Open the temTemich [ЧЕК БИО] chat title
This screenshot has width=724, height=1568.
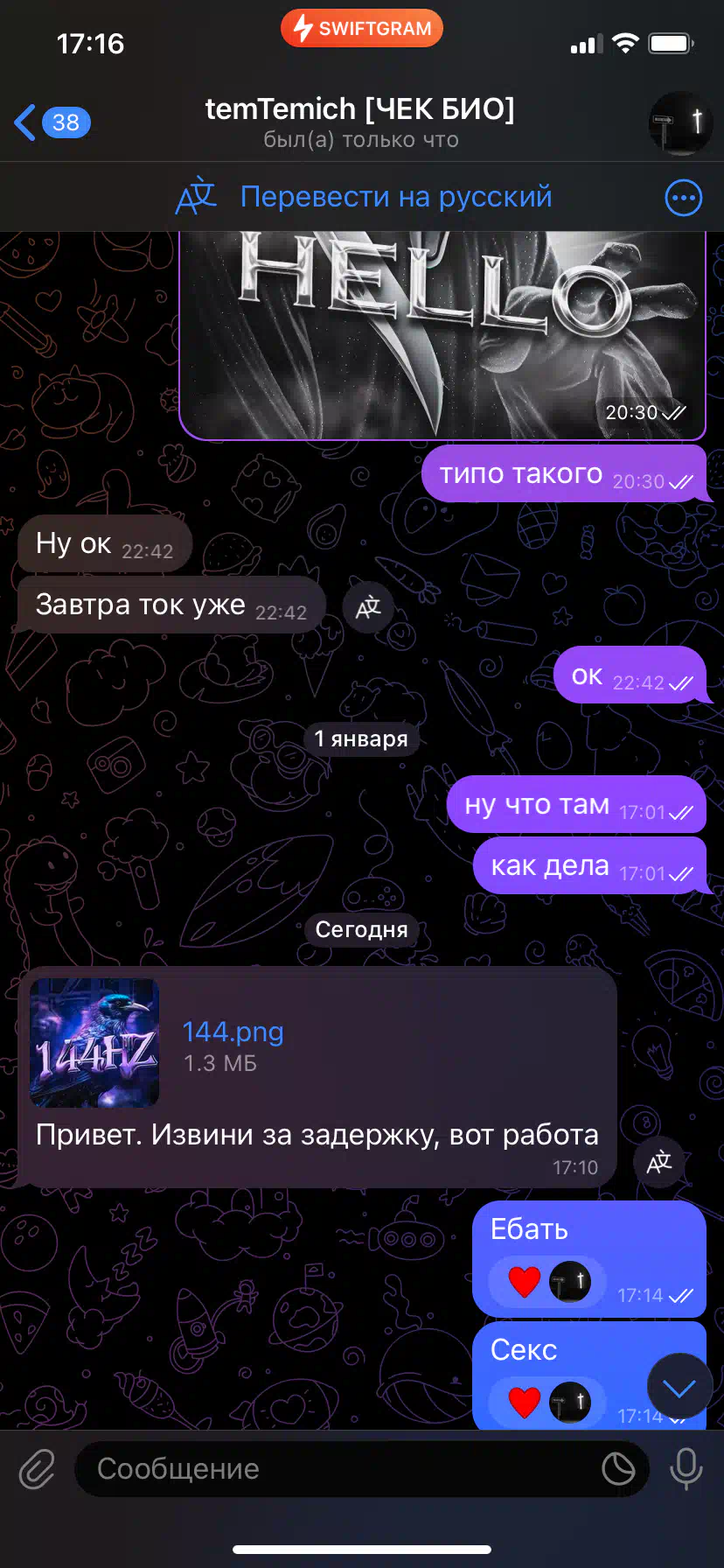(360, 109)
